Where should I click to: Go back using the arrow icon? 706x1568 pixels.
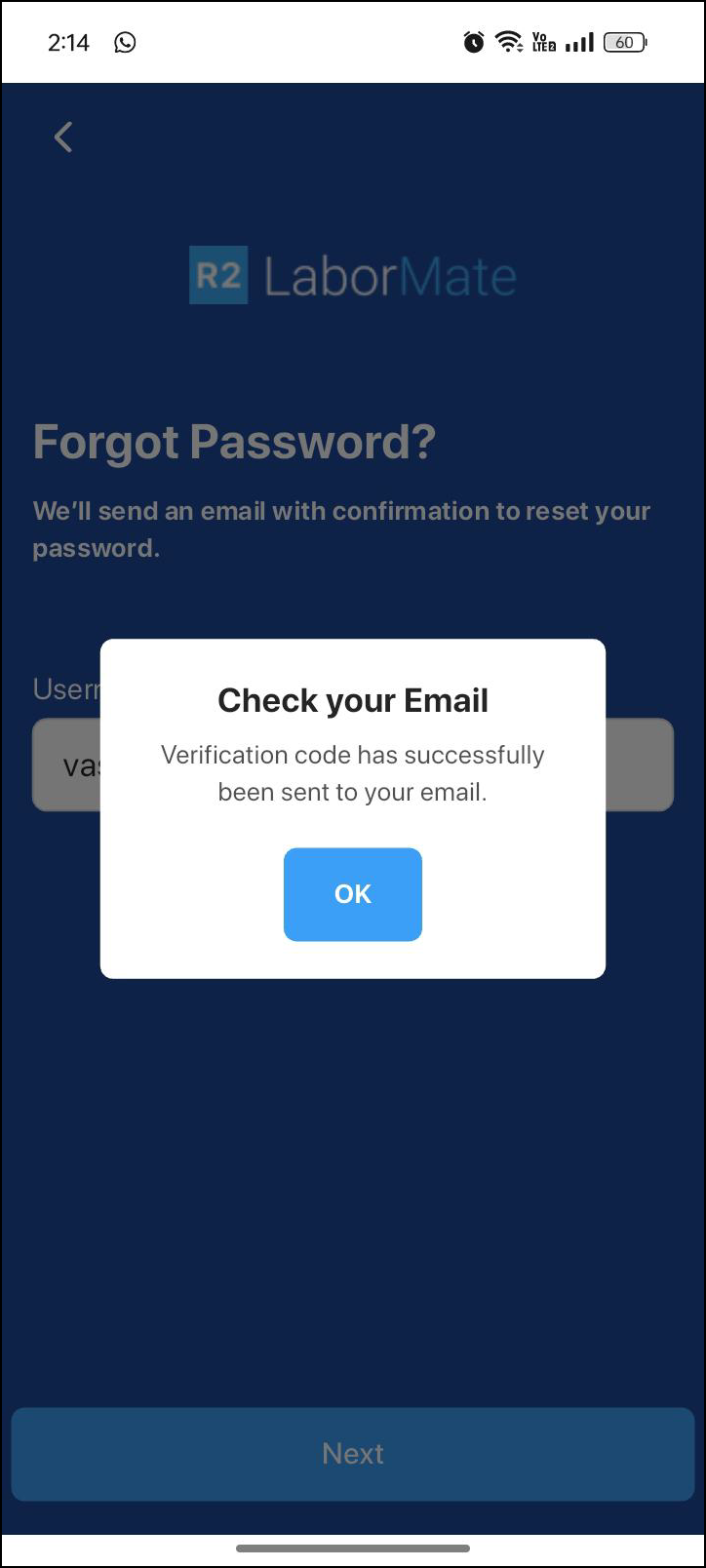point(63,137)
